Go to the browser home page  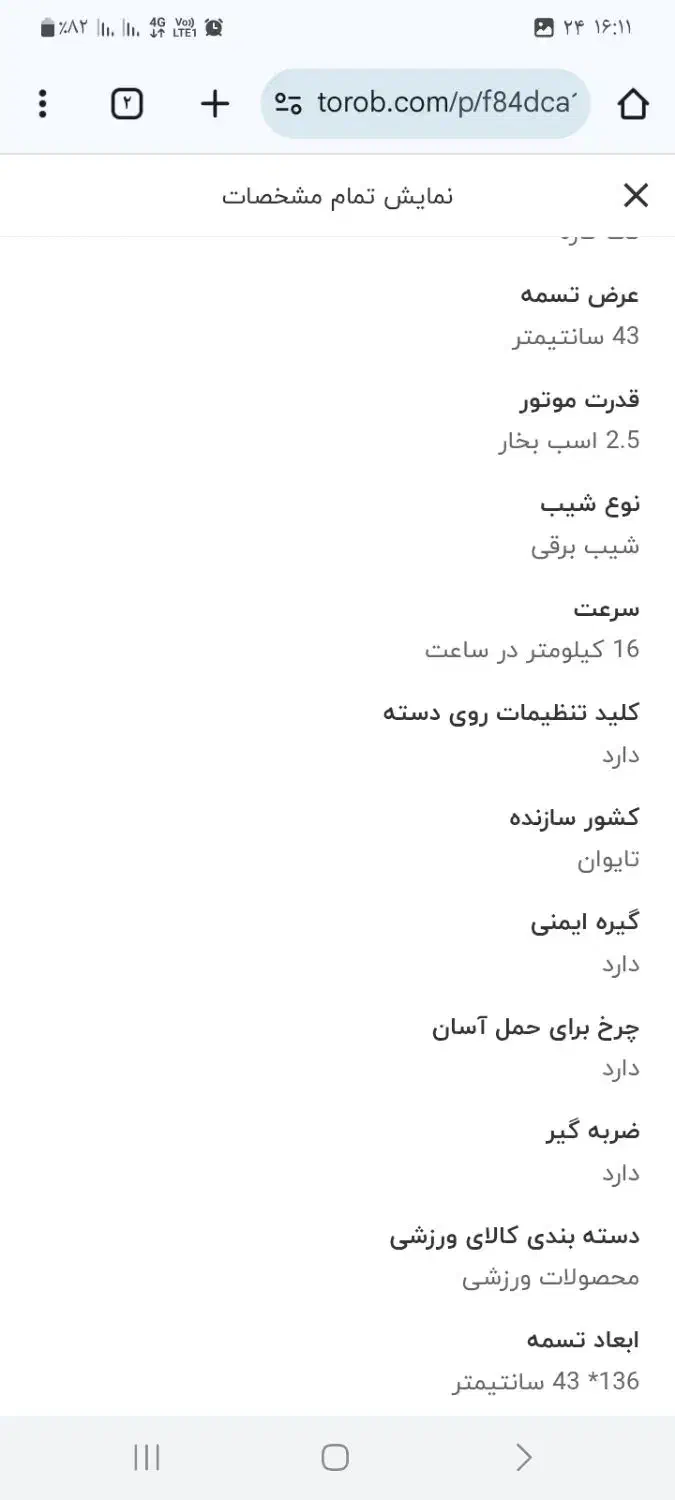click(633, 103)
